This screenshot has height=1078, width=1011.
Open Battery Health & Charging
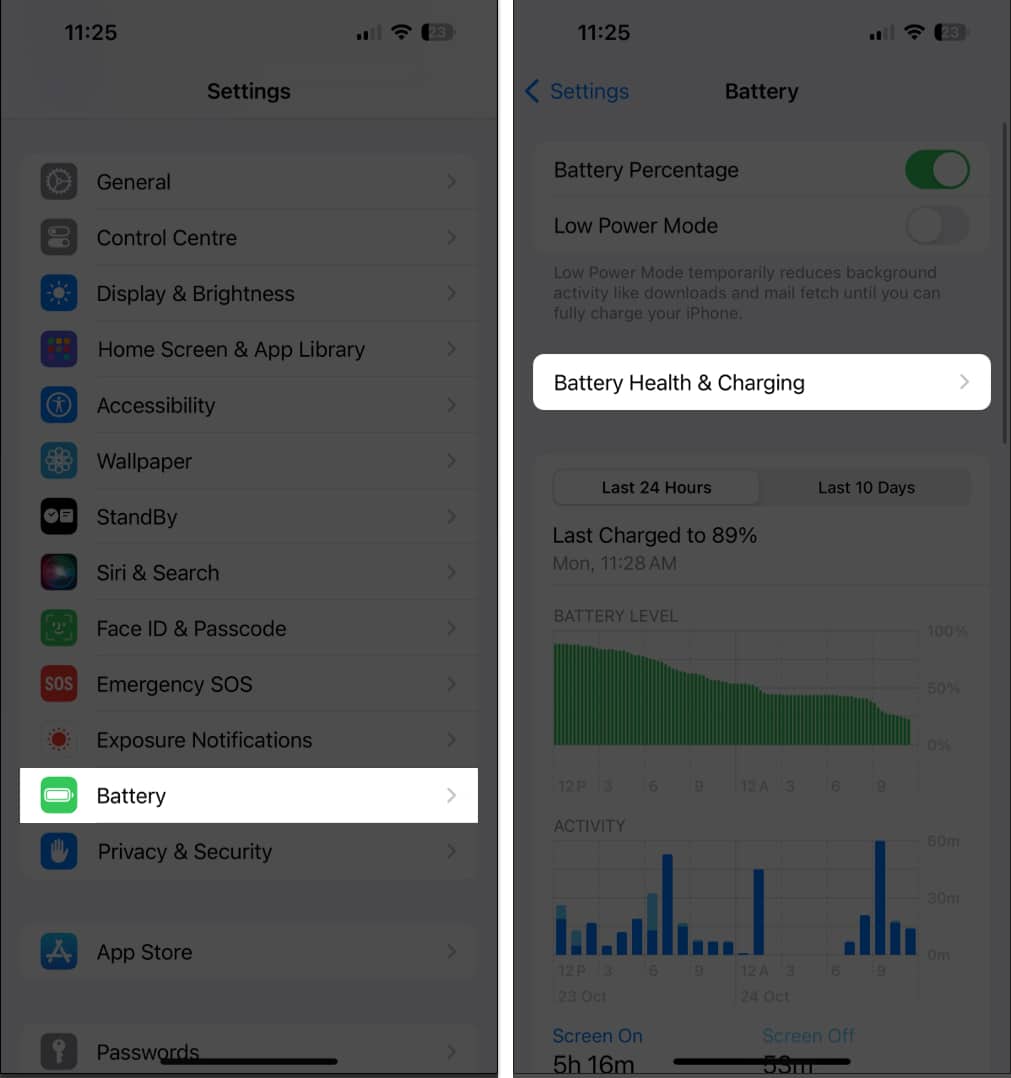[761, 383]
